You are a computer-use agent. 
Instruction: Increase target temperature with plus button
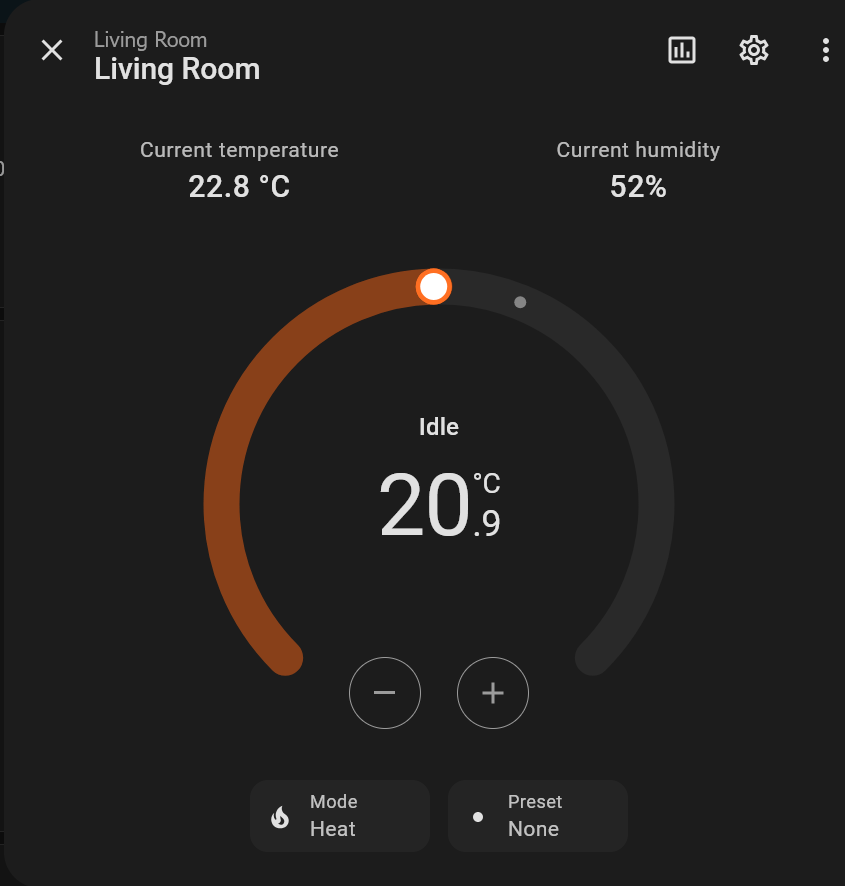[x=493, y=693]
